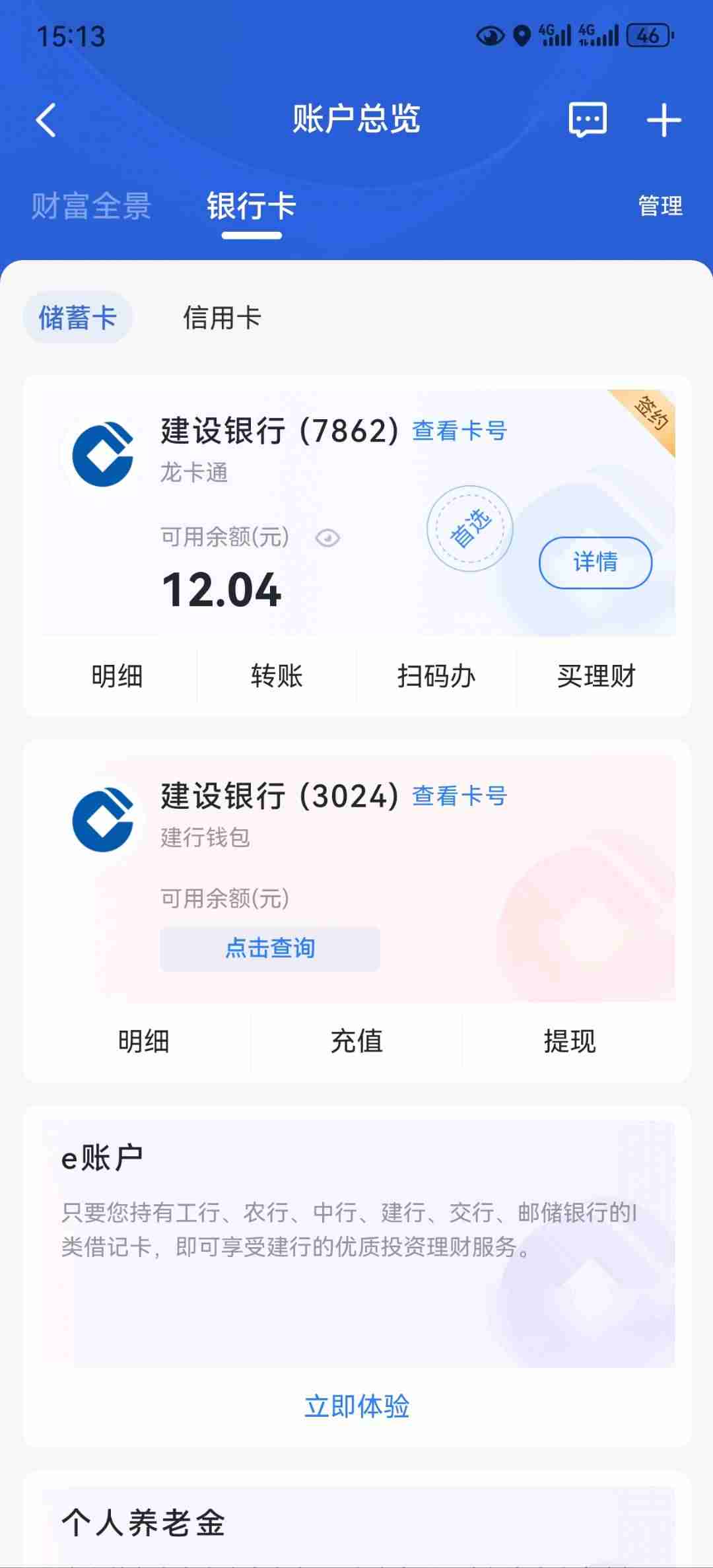Open 明细 for card 7862

(117, 677)
